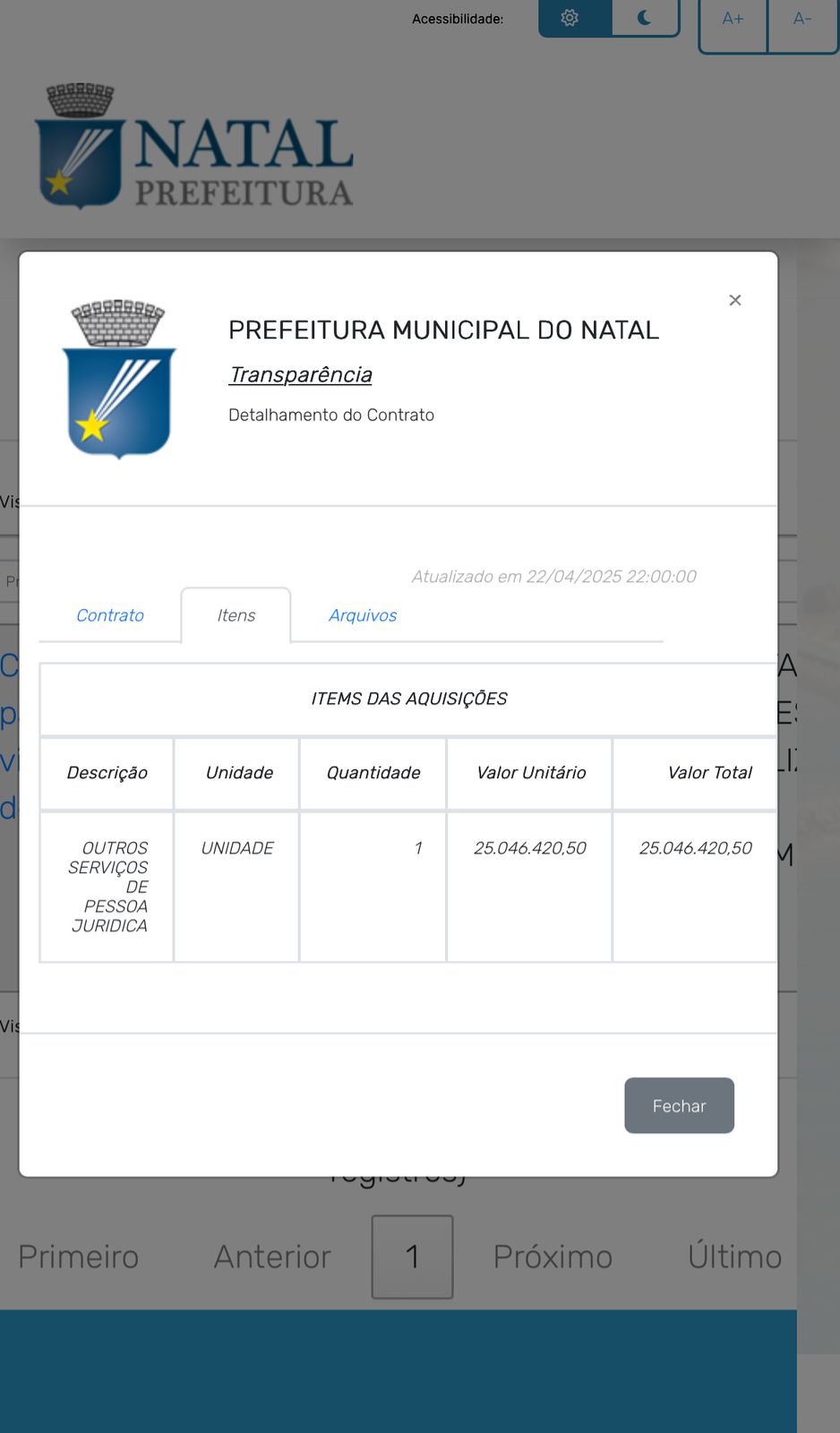Close the contract details dialog with X

tap(735, 300)
